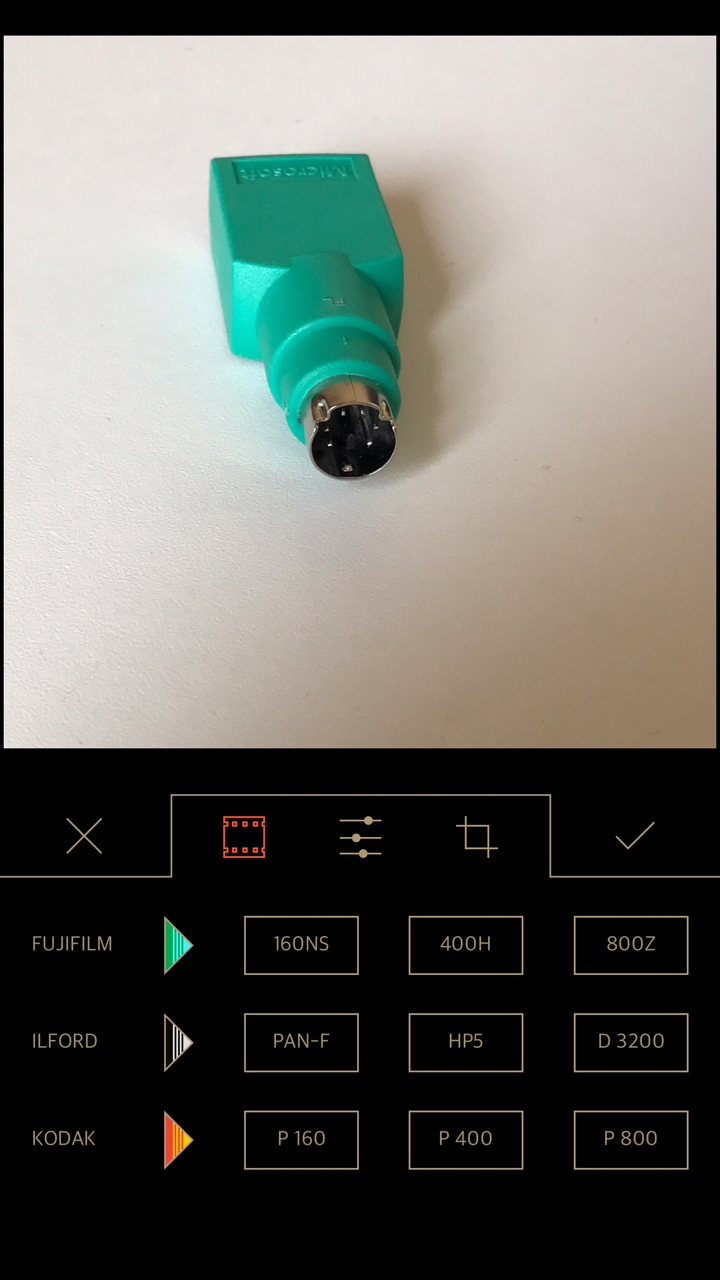Select Ilford PAN-F film
Image resolution: width=720 pixels, height=1280 pixels.
click(x=301, y=1041)
